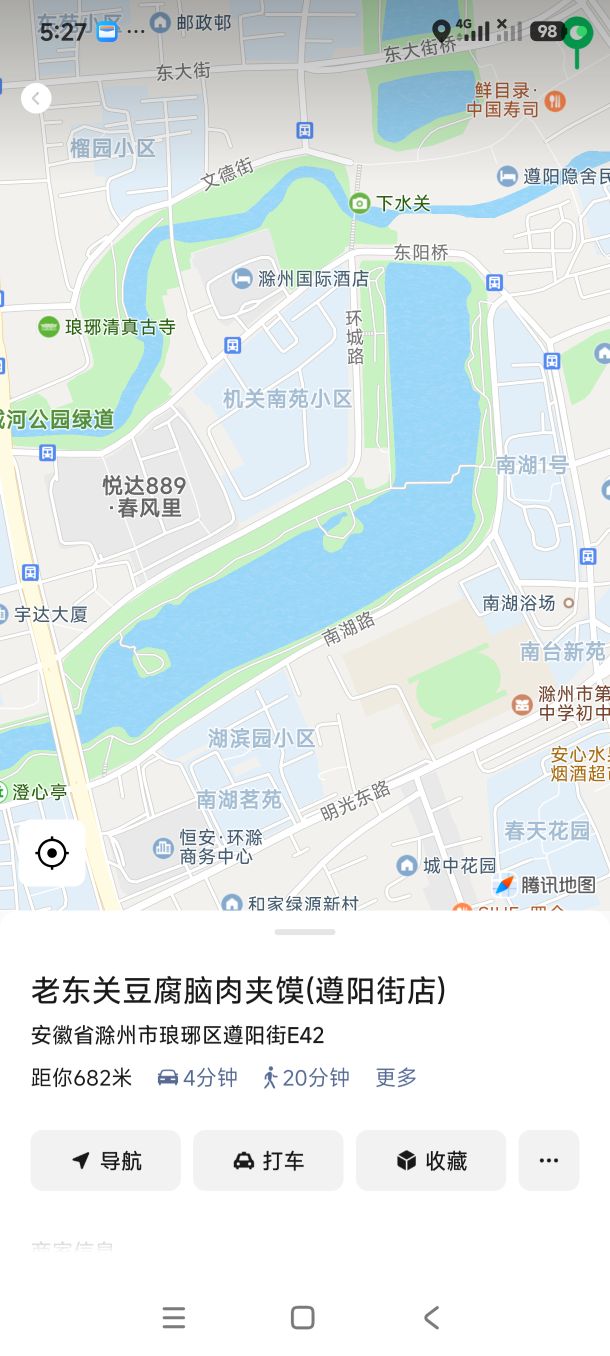Go back with system navigation arrow
Viewport: 610px width, 1356px height.
coord(431,1318)
